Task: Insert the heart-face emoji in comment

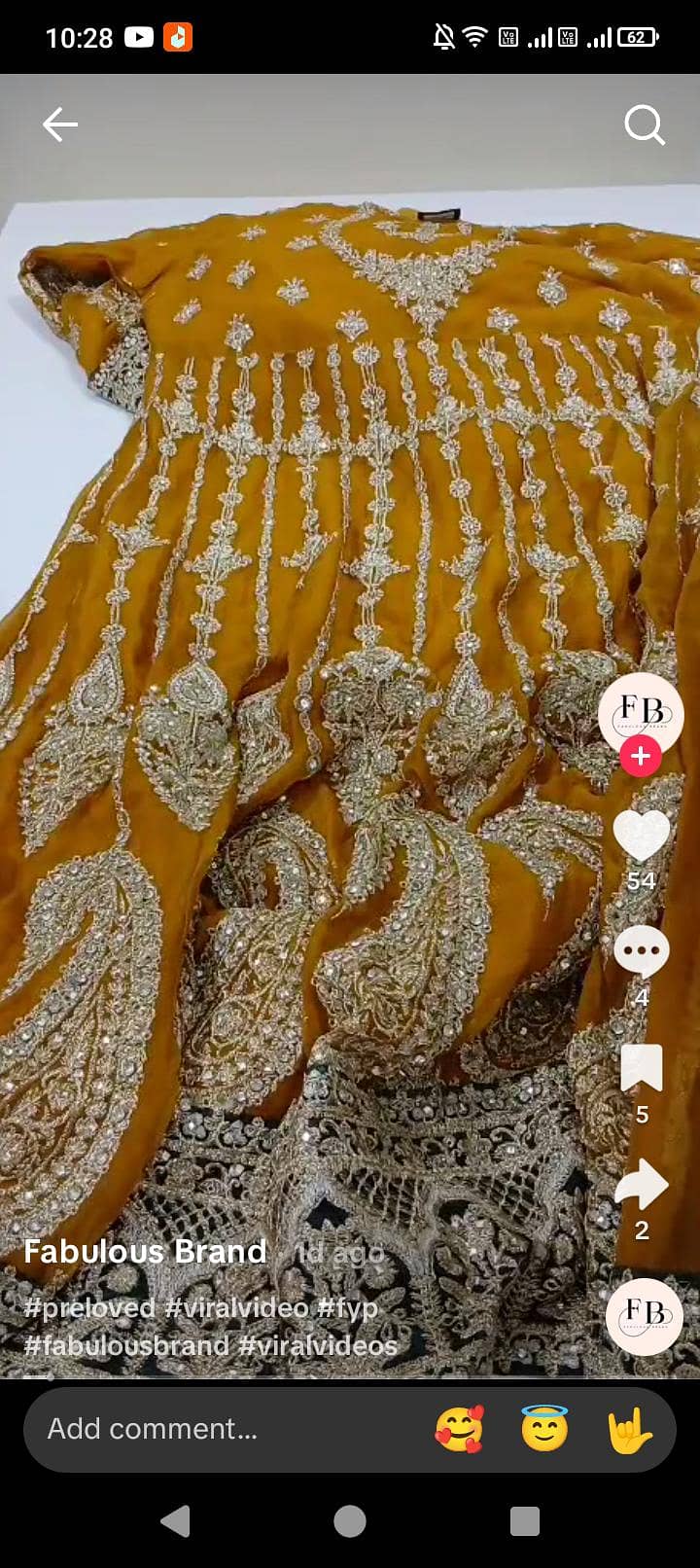Action: [x=459, y=1429]
